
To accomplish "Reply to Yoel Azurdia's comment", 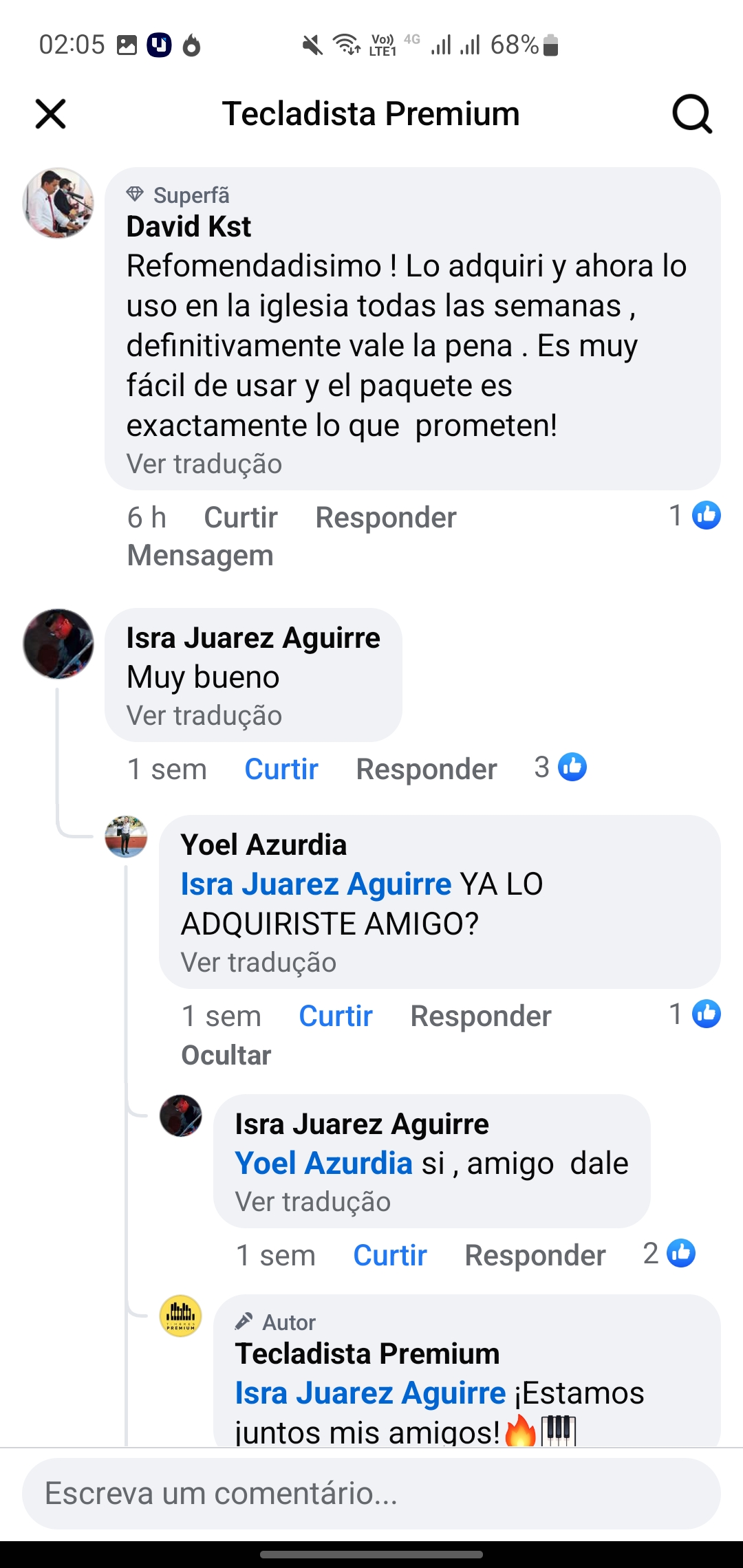I will tap(480, 1016).
